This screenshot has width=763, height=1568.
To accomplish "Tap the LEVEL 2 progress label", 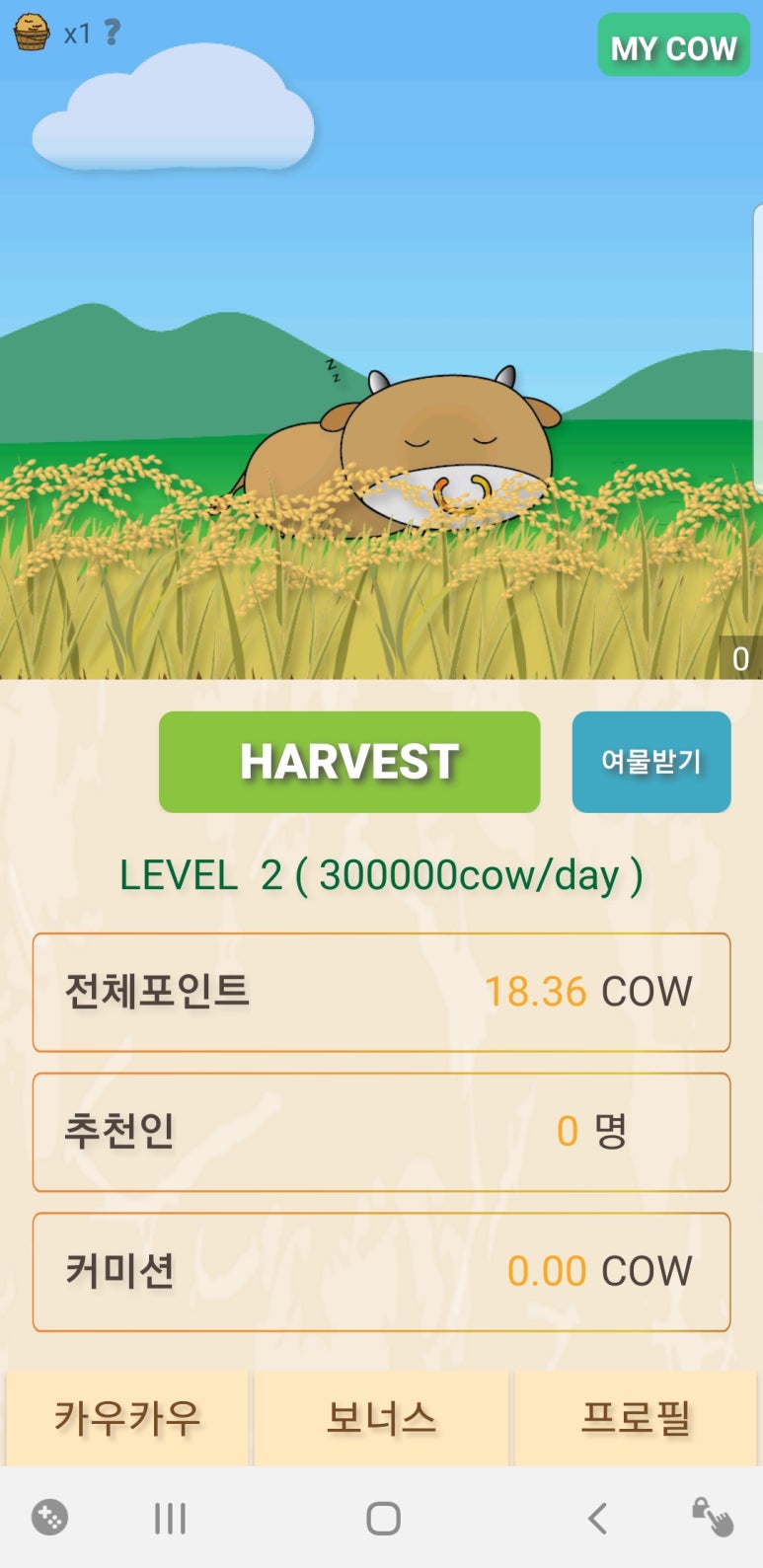I will [381, 875].
